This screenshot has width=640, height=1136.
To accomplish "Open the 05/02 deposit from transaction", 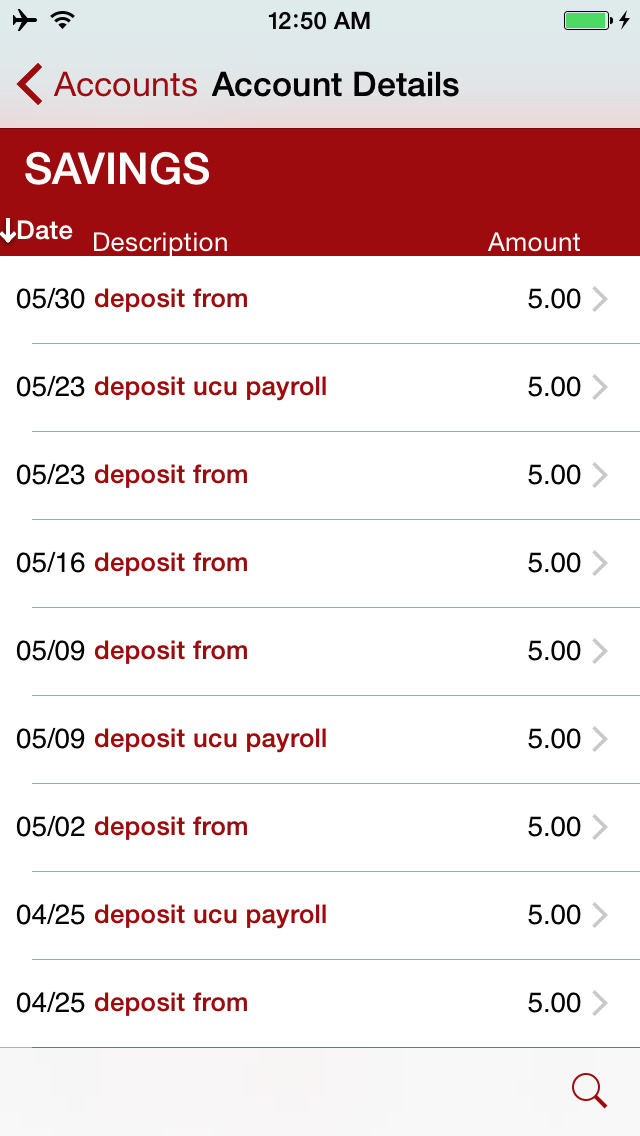I will [320, 827].
